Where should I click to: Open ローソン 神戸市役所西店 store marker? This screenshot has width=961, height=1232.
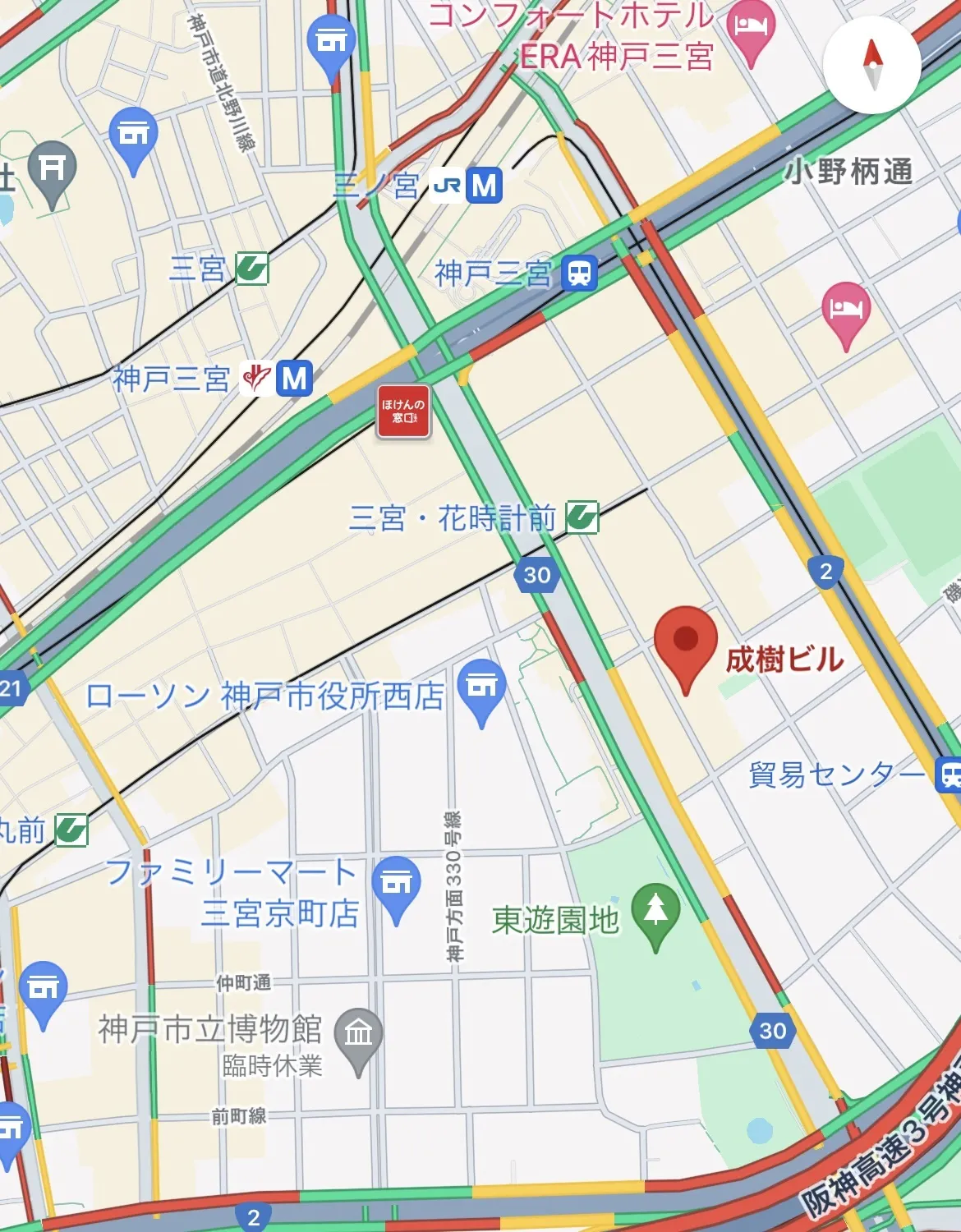click(x=481, y=687)
